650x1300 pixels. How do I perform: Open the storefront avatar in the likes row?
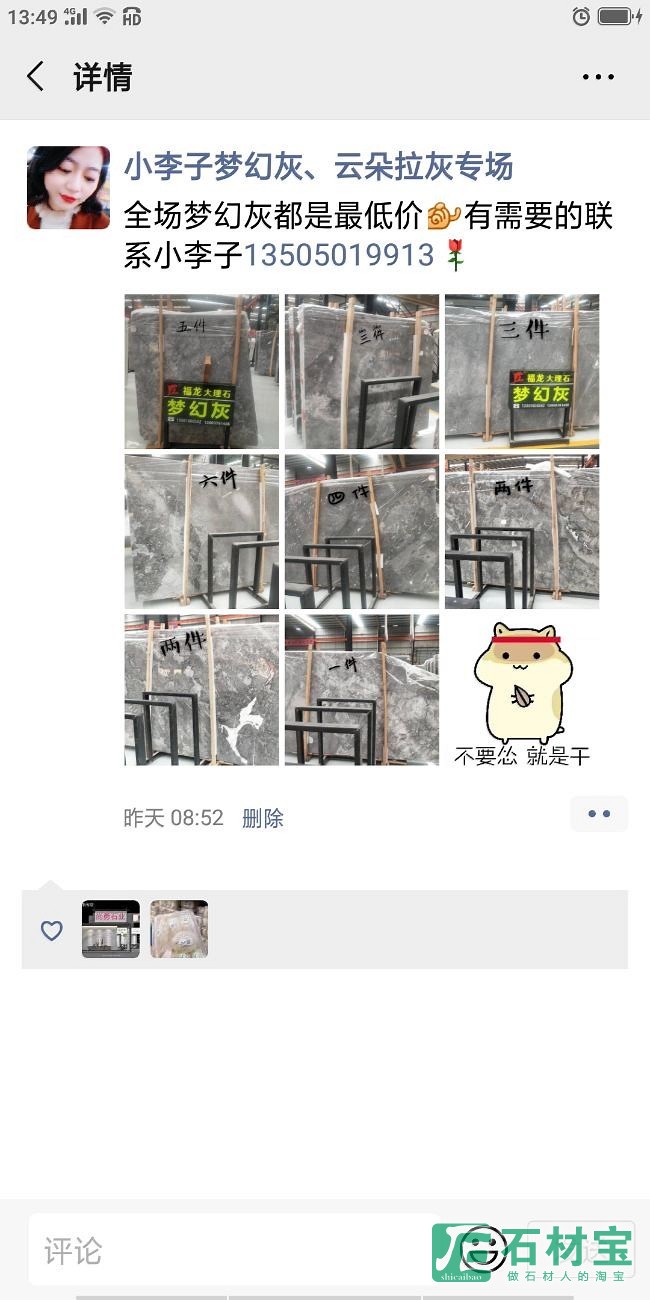(x=111, y=929)
